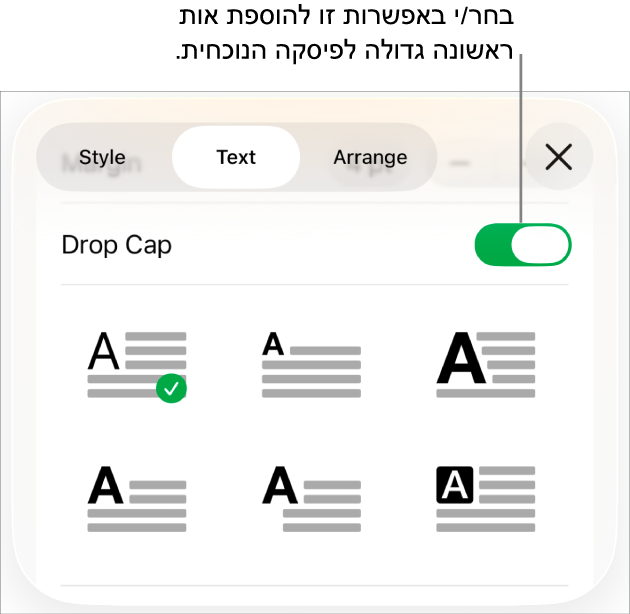Select the inverted boxed drop cap style
This screenshot has height=614, width=630.
pyautogui.click(x=485, y=497)
